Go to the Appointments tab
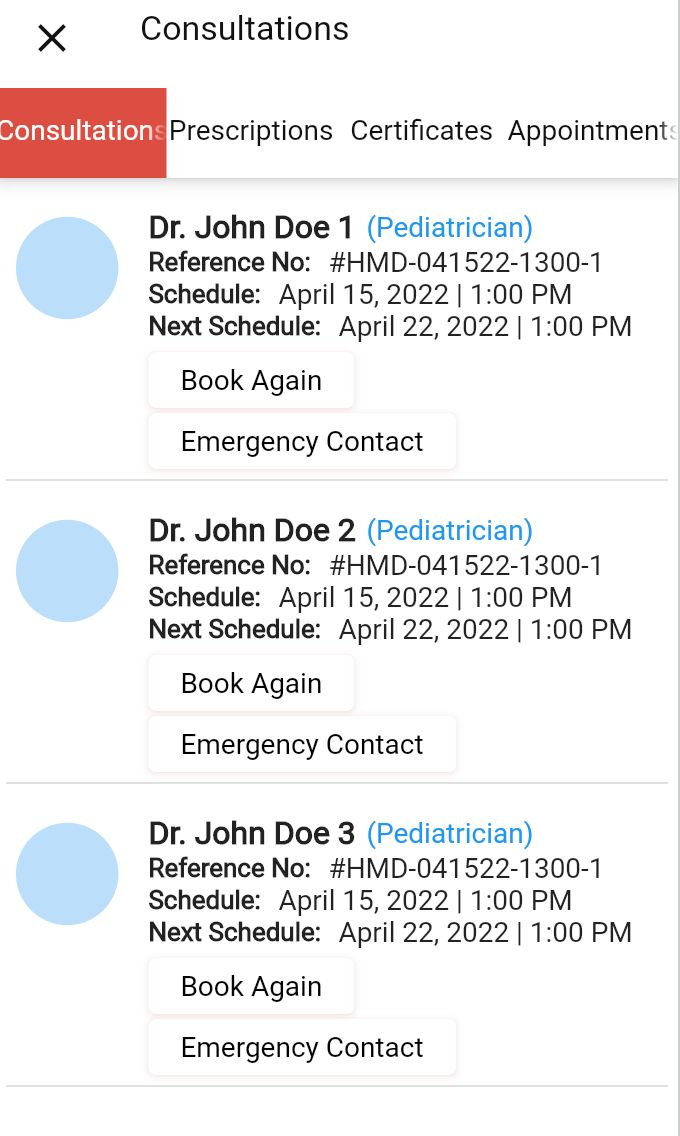Screen dimensions: 680x1136 coord(592,132)
